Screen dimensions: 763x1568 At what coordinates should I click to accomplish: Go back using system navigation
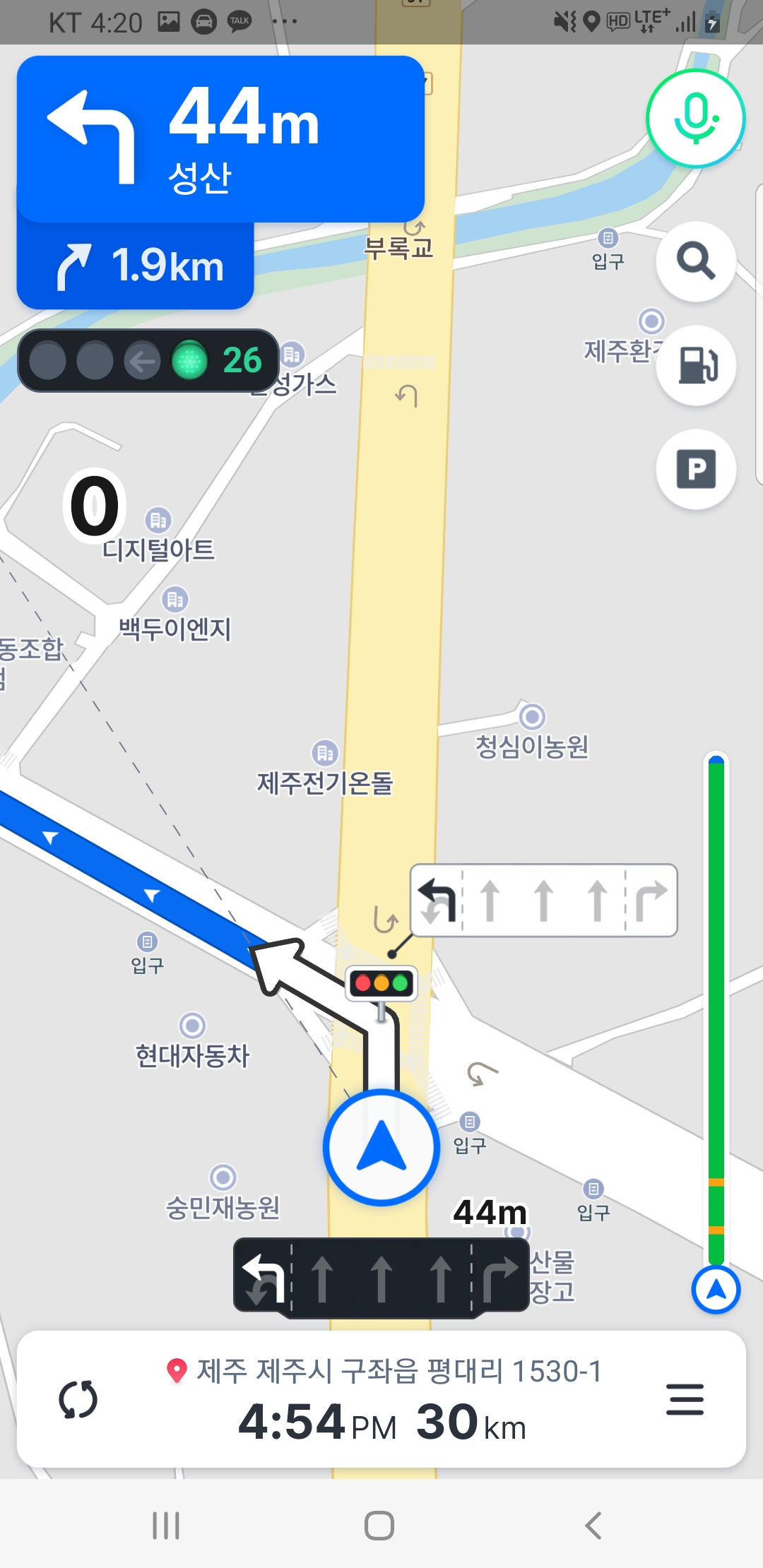[593, 1526]
